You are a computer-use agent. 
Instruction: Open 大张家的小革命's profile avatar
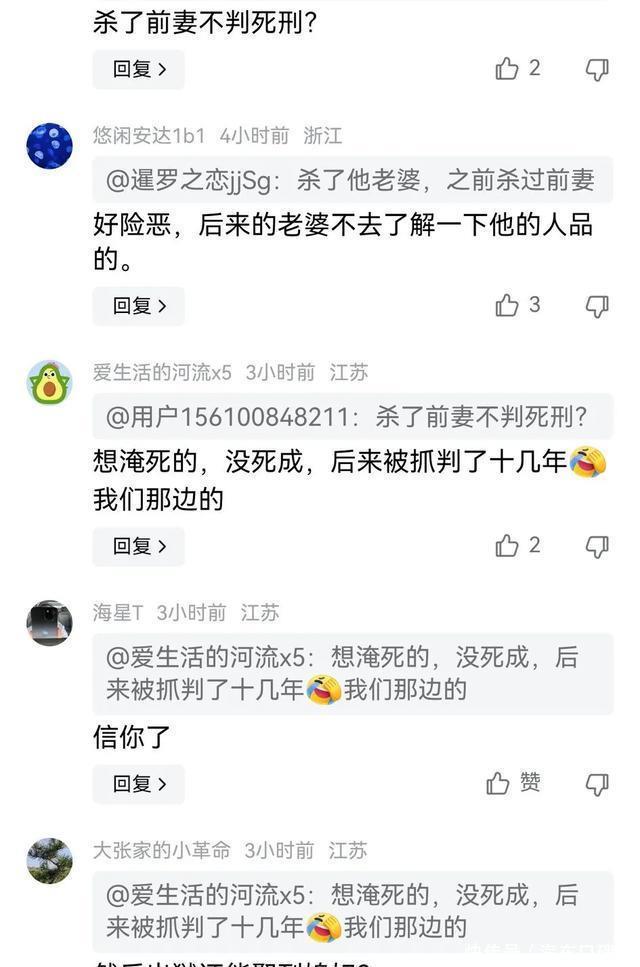pyautogui.click(x=49, y=861)
